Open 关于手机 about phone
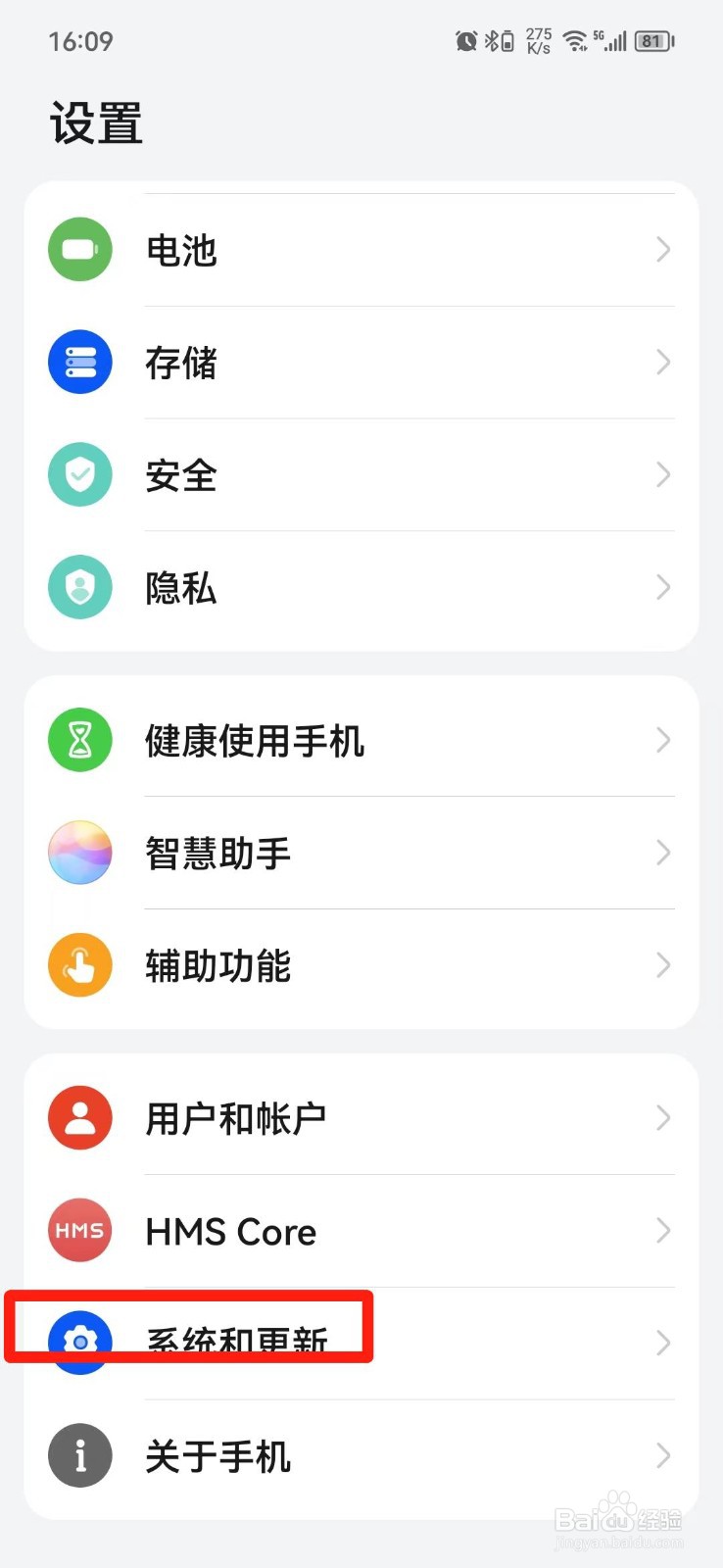 (361, 1456)
